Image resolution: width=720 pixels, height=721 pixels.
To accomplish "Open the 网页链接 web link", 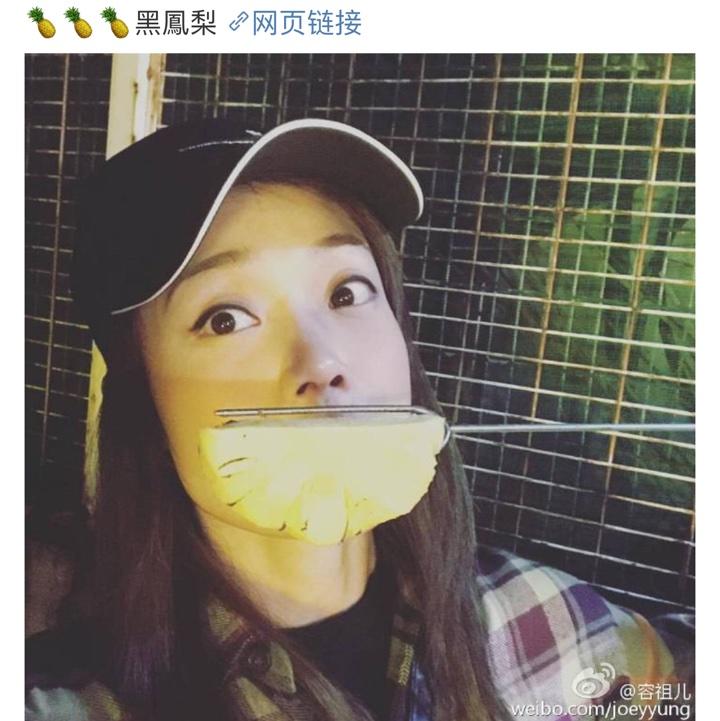I will pos(296,23).
